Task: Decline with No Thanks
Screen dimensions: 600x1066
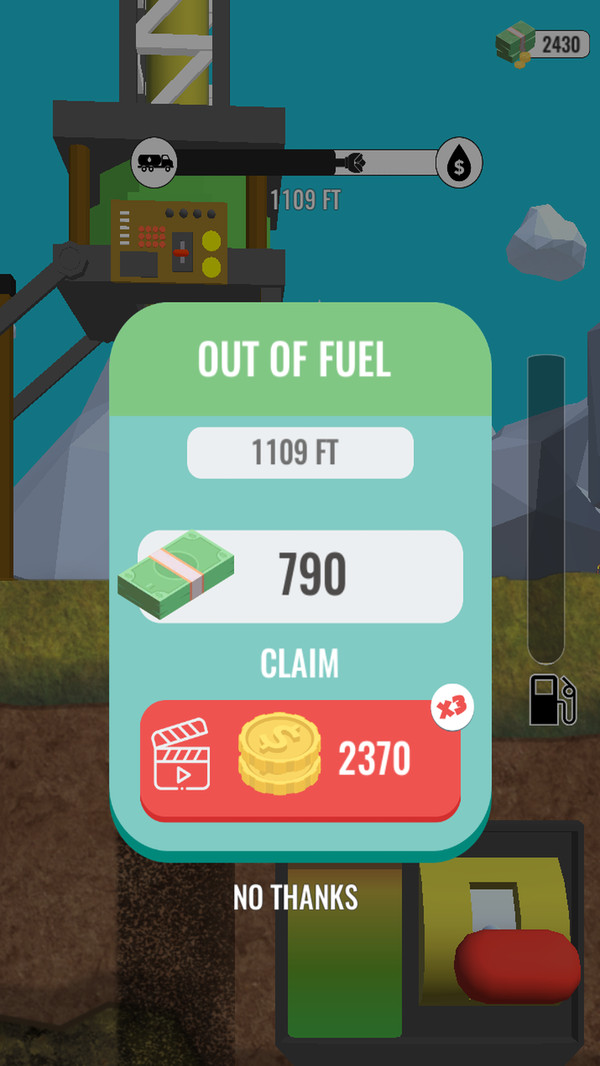Action: click(x=295, y=897)
